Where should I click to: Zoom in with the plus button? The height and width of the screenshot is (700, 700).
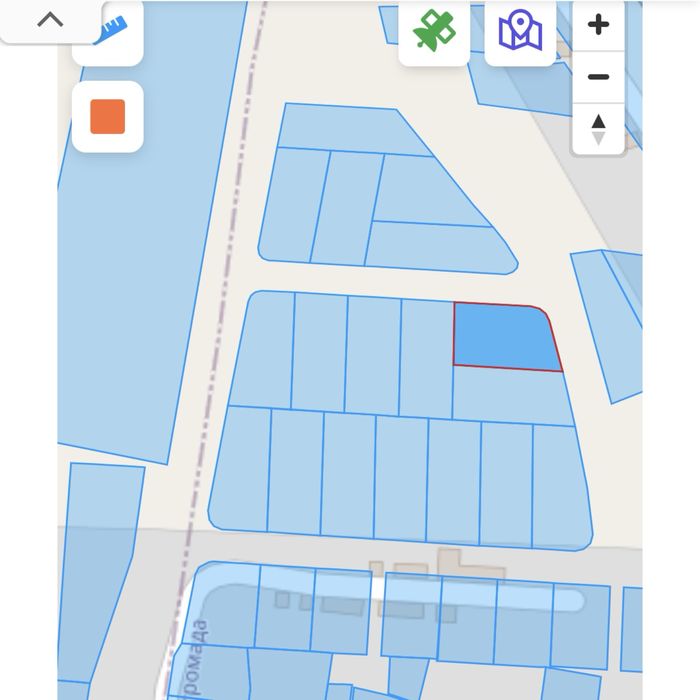pyautogui.click(x=598, y=26)
